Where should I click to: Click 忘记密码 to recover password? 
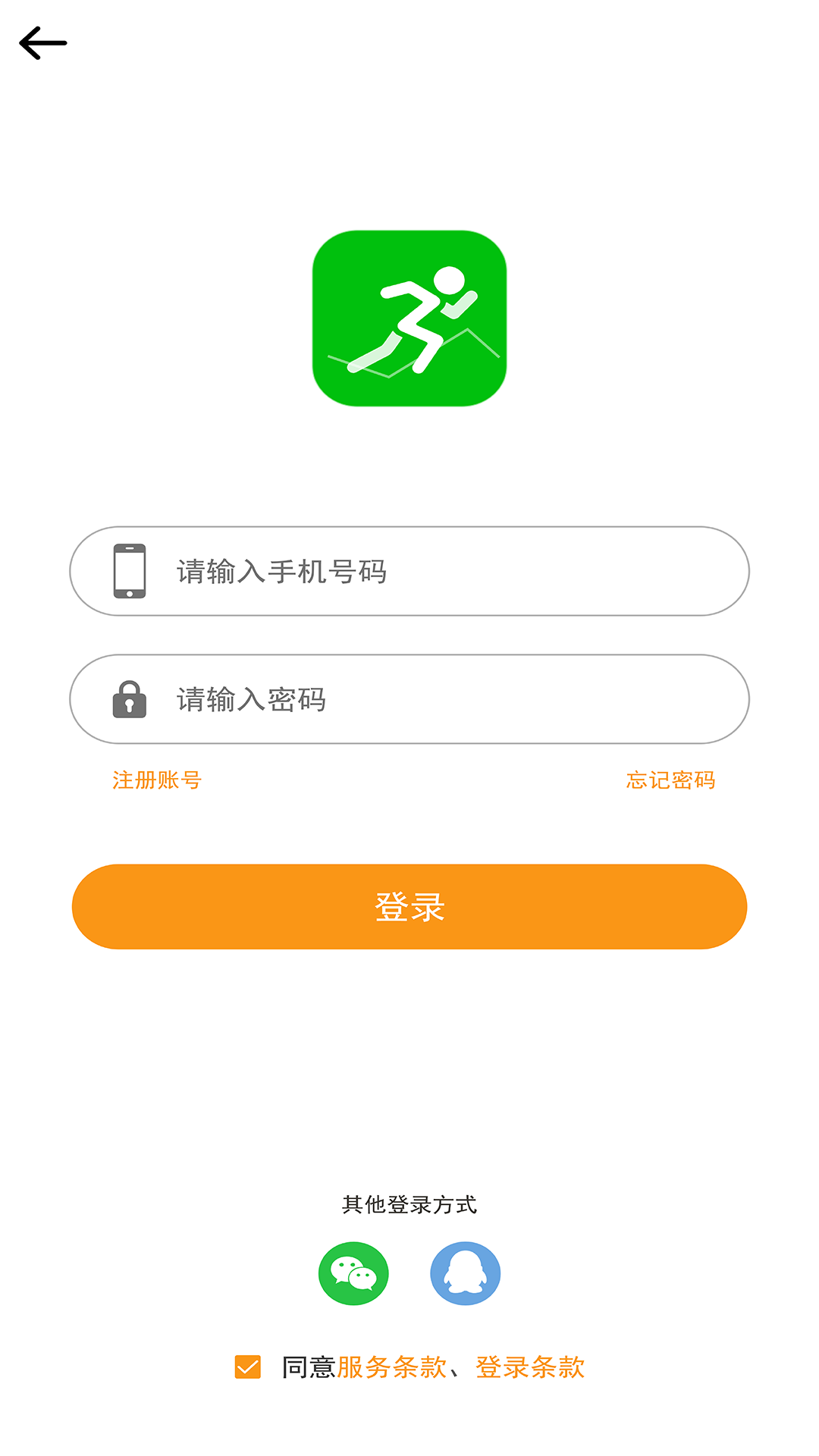(x=671, y=779)
